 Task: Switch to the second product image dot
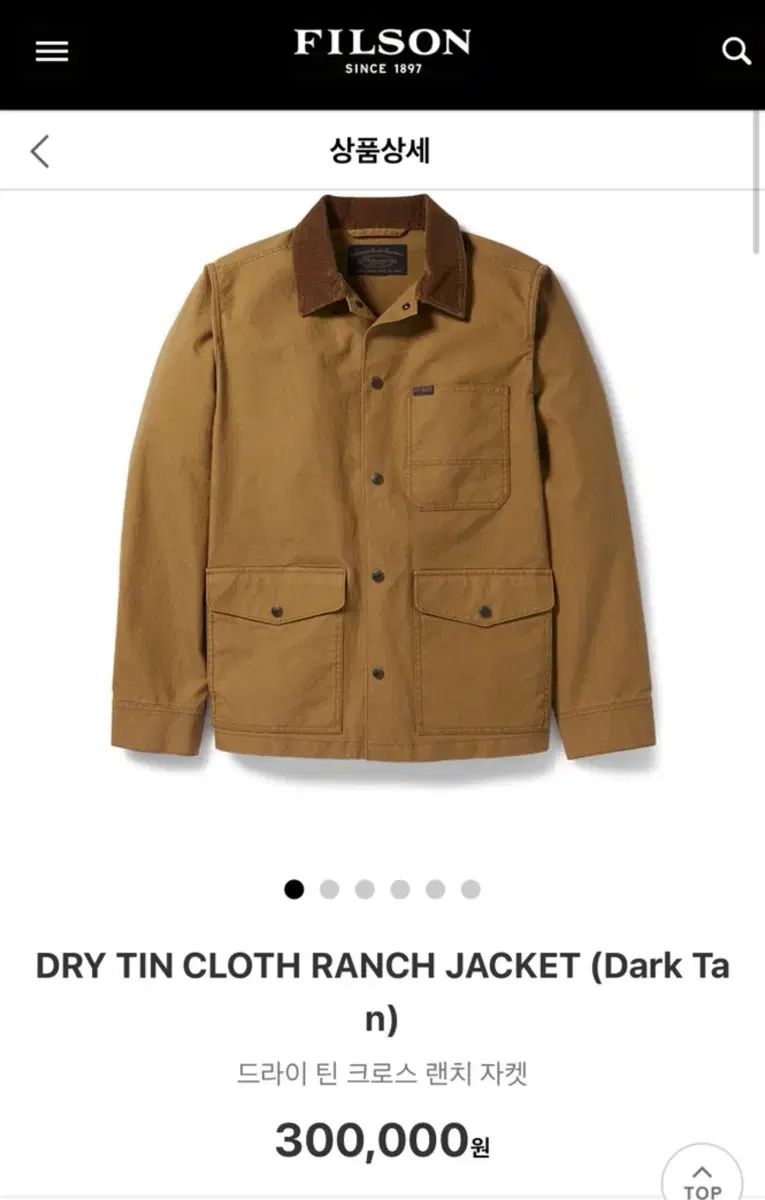click(329, 888)
